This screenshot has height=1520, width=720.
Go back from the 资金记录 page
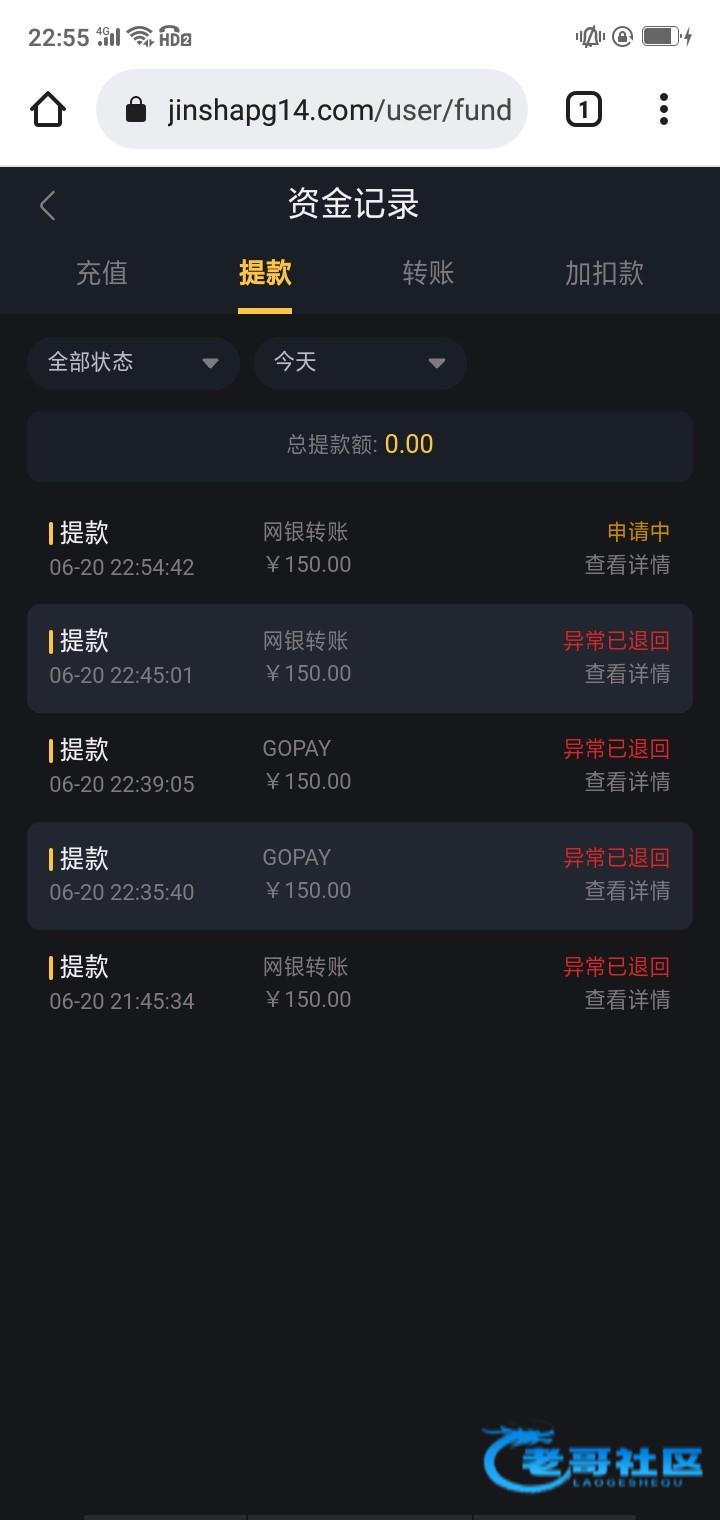coord(47,205)
